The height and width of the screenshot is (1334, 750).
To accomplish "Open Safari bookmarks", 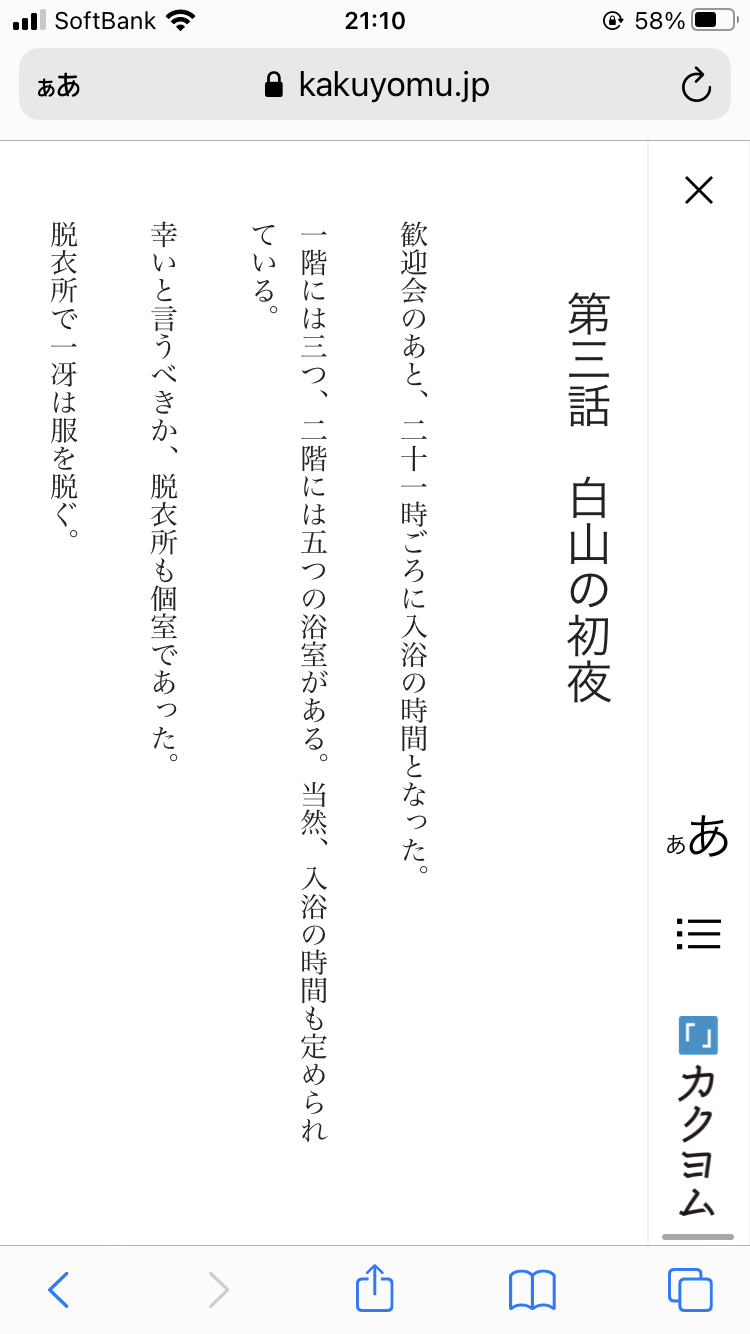I will [532, 1290].
